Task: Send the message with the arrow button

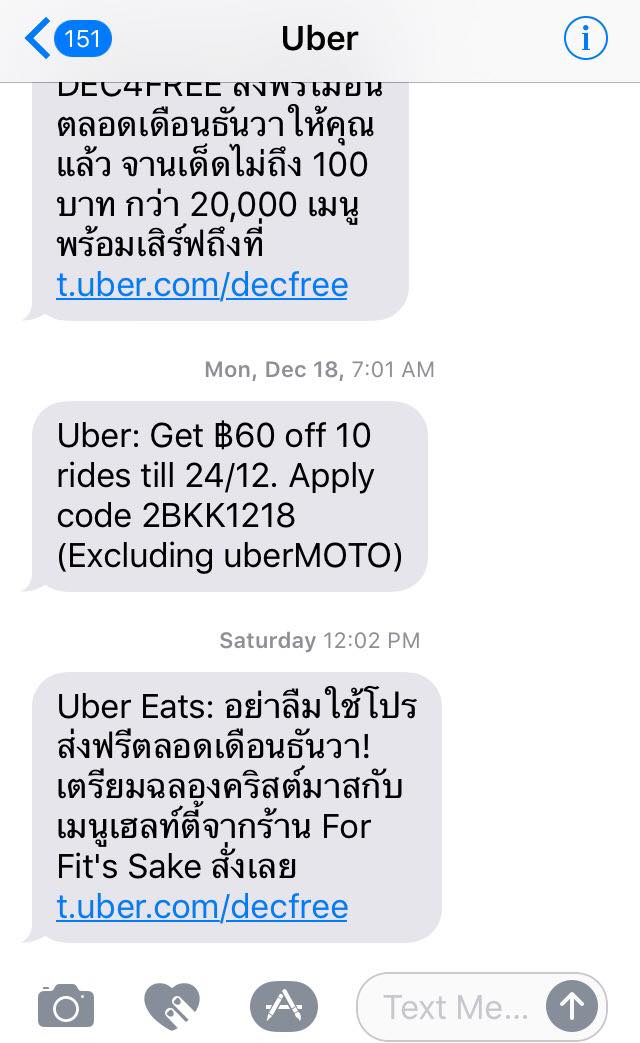Action: coord(571,1006)
